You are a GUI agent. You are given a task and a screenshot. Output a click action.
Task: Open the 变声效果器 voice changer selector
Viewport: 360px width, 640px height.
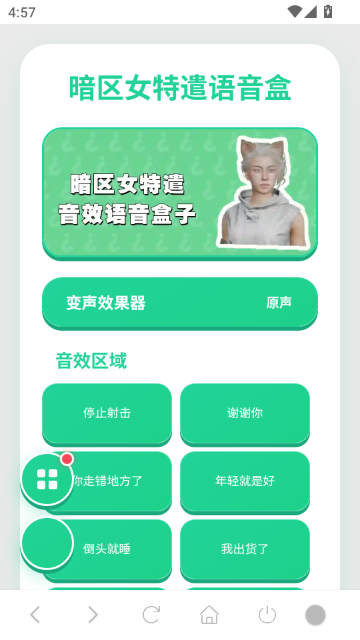pyautogui.click(x=180, y=303)
